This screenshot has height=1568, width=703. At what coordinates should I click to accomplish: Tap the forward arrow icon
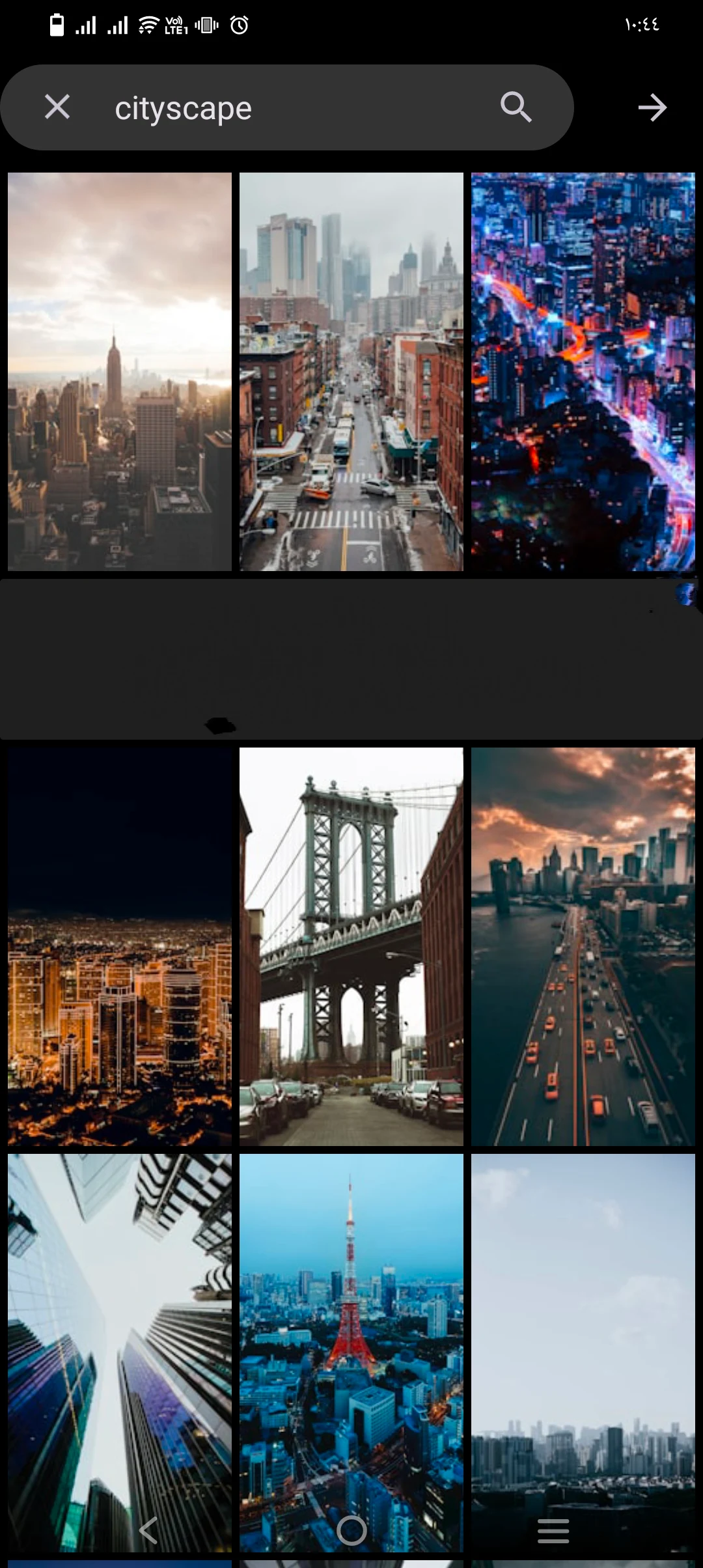(652, 107)
